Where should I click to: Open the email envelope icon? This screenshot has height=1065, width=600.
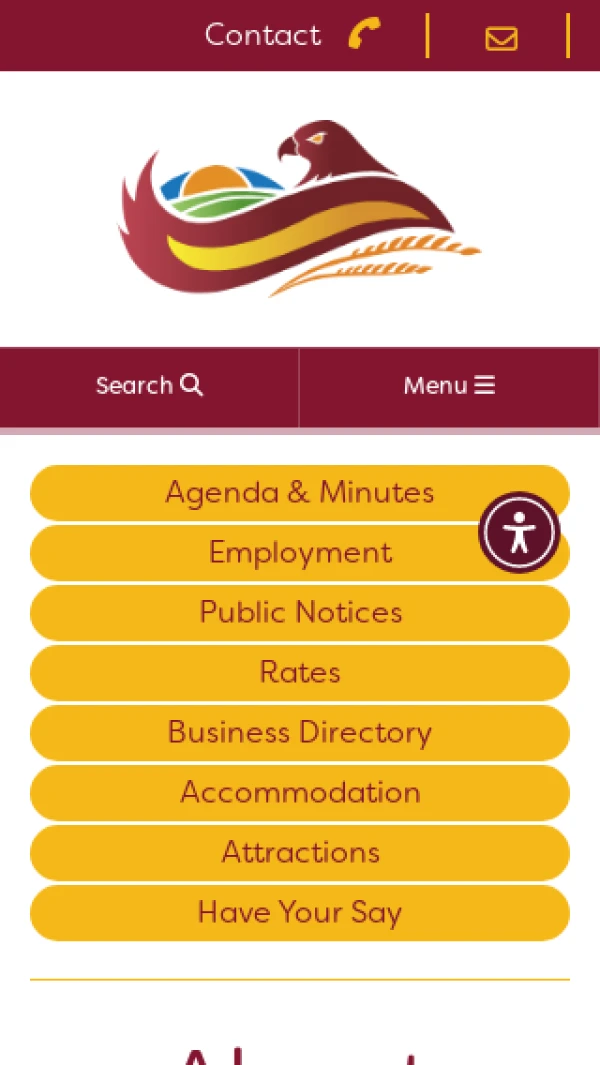click(501, 38)
